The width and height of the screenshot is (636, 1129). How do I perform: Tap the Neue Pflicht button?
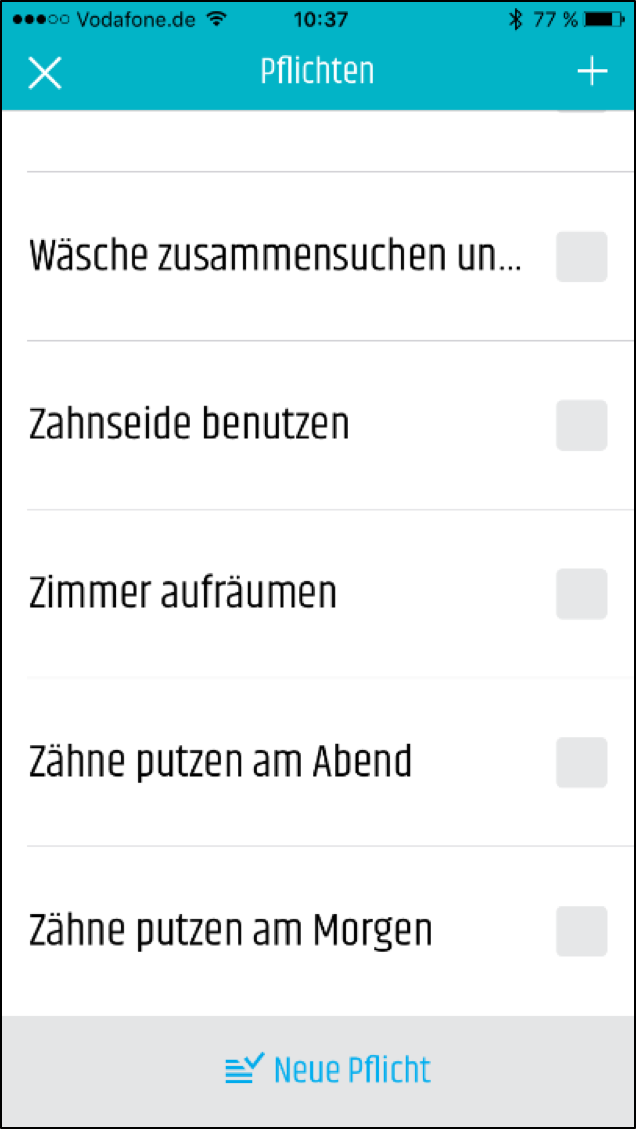coord(328,1070)
